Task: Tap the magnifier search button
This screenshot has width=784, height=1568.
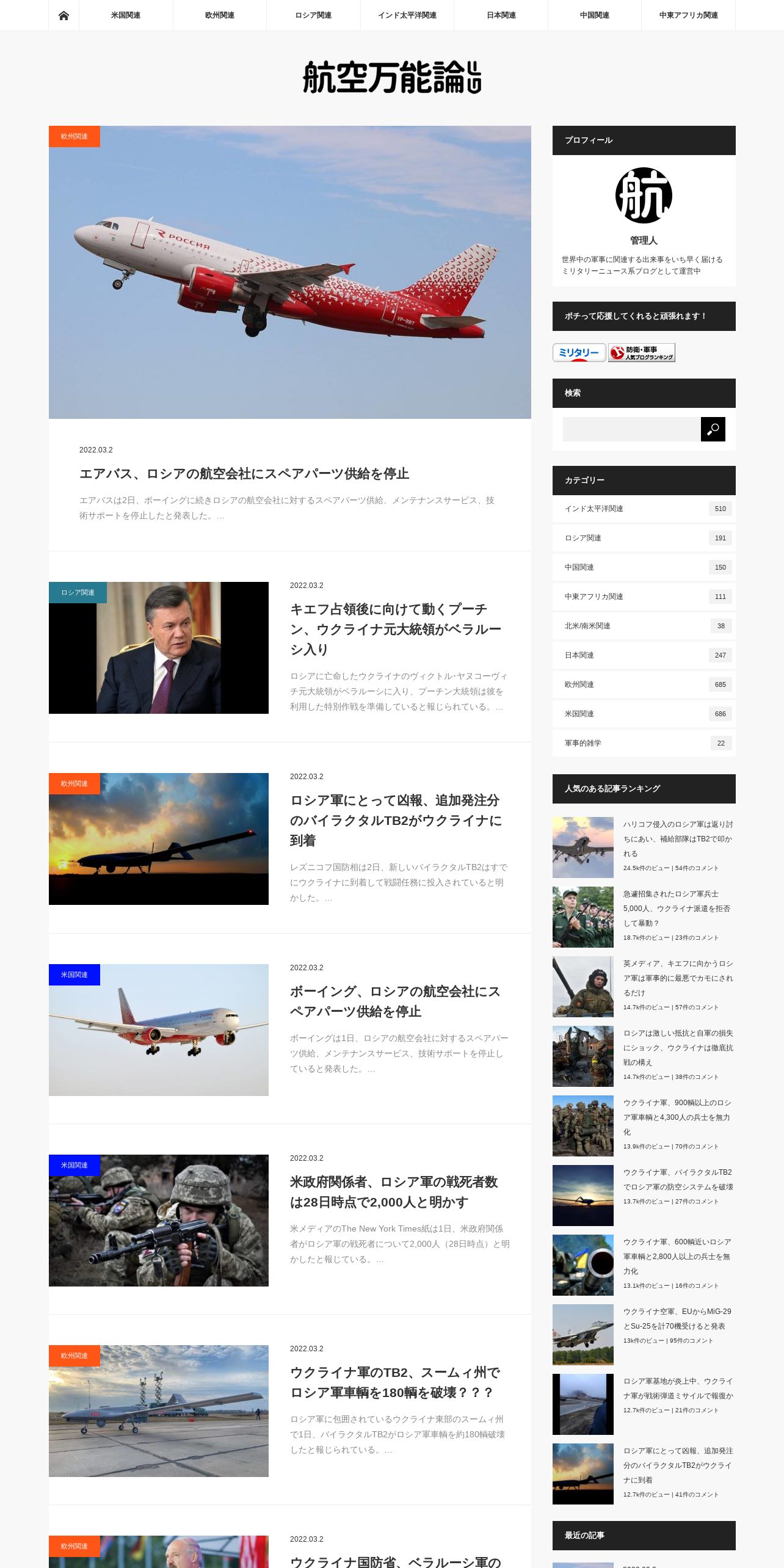Action: [713, 429]
